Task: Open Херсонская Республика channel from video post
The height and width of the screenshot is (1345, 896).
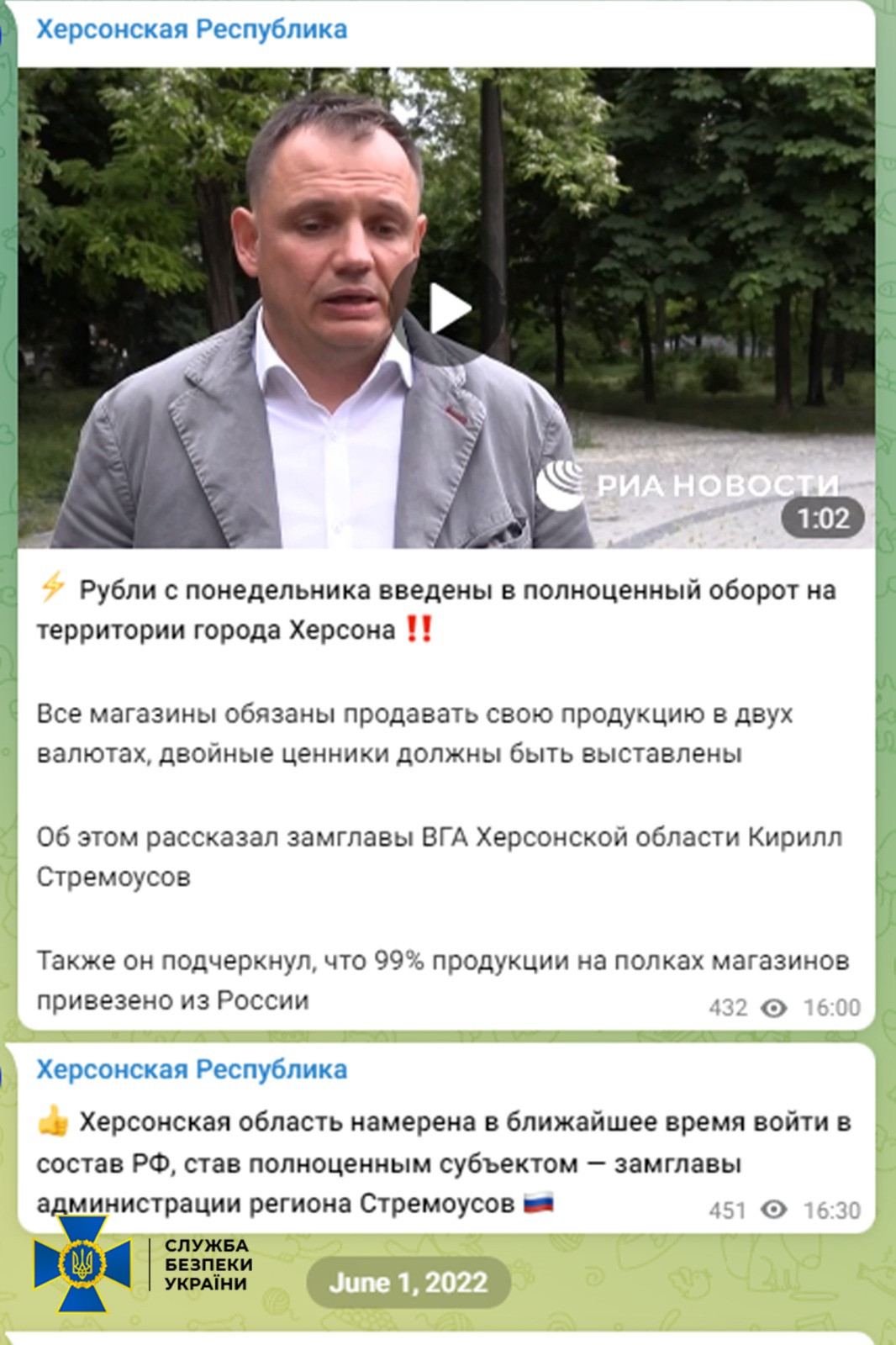Action: tap(192, 29)
